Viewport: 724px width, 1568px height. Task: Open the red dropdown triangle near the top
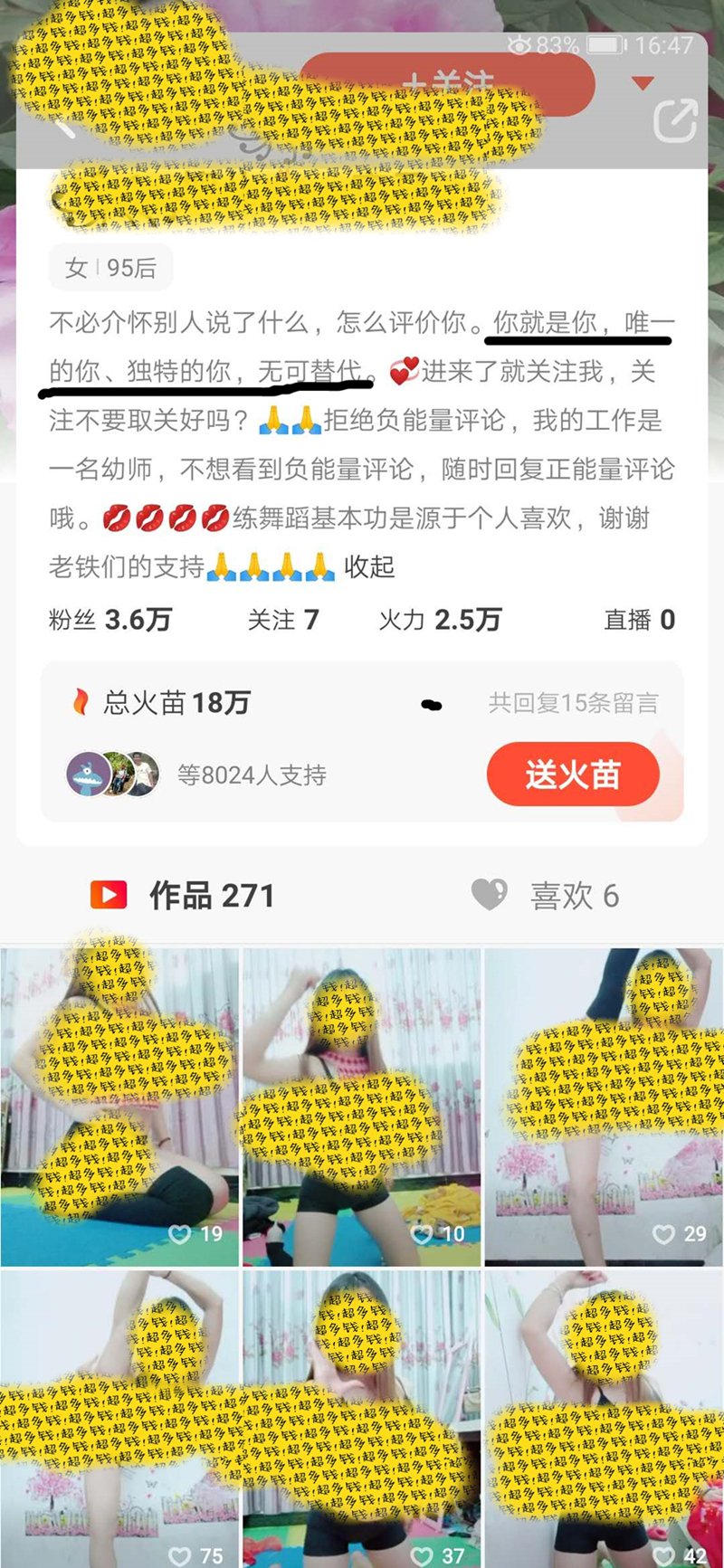point(643,82)
